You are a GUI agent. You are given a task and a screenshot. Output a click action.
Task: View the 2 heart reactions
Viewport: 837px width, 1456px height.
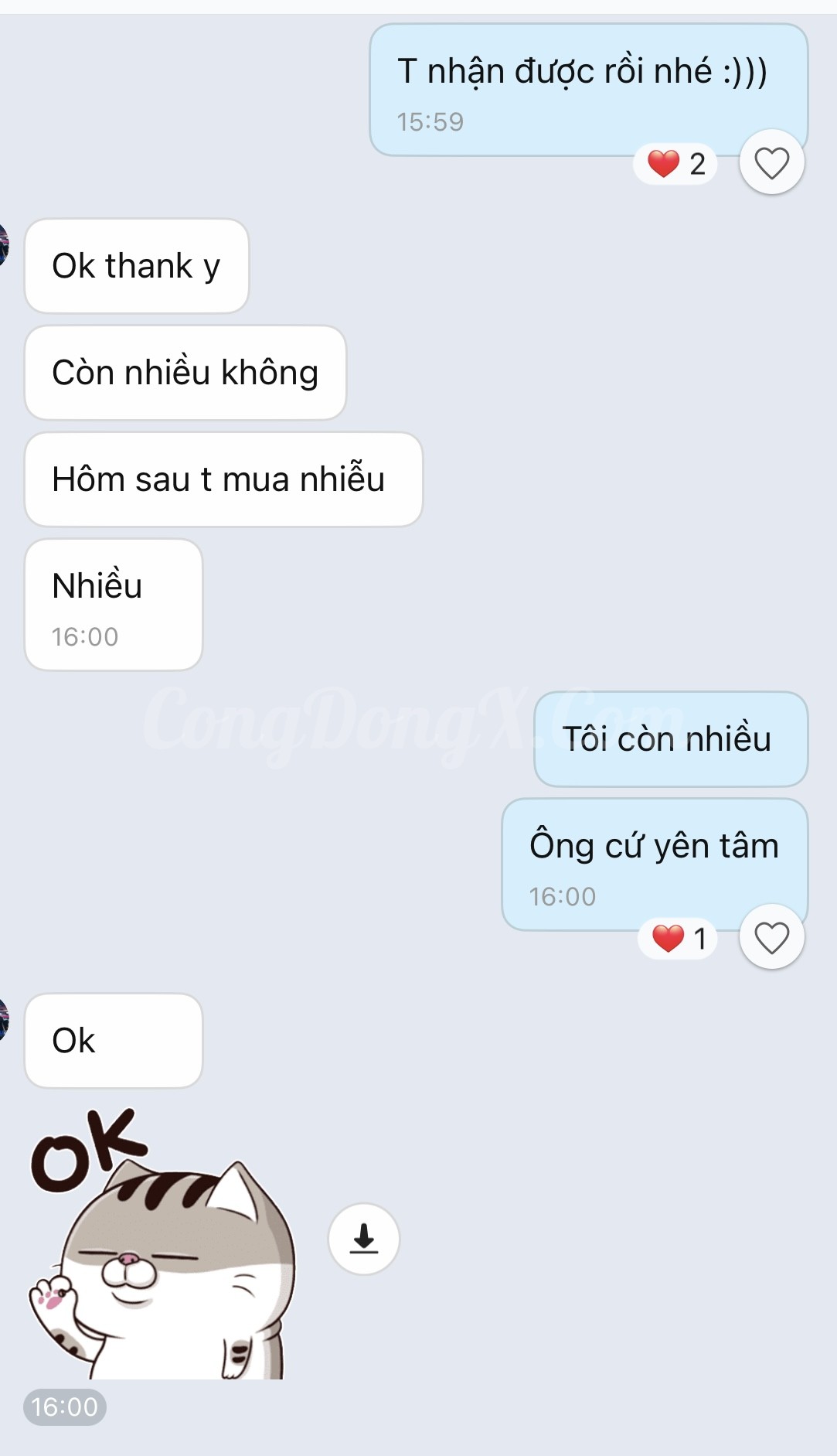675,164
